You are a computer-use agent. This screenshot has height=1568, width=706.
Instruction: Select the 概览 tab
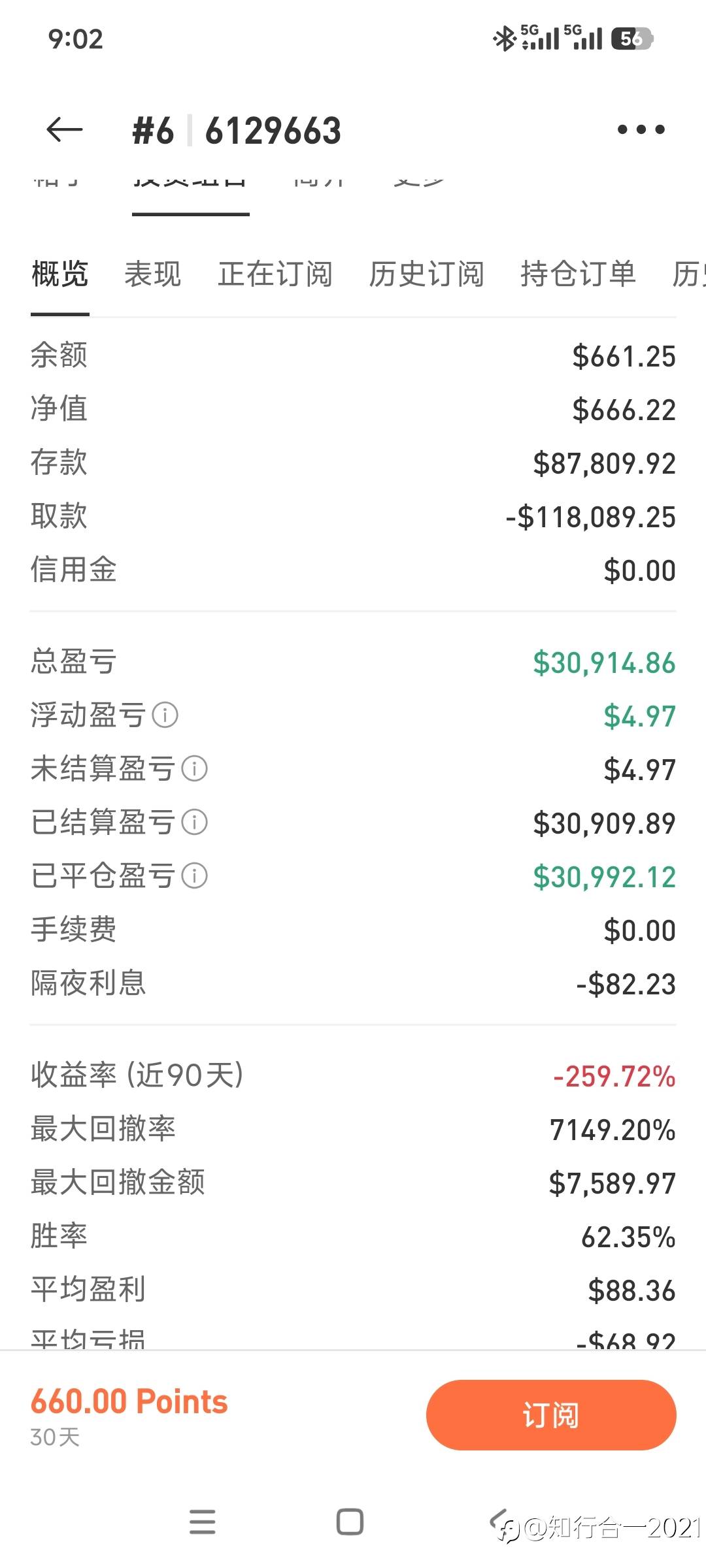pos(59,274)
